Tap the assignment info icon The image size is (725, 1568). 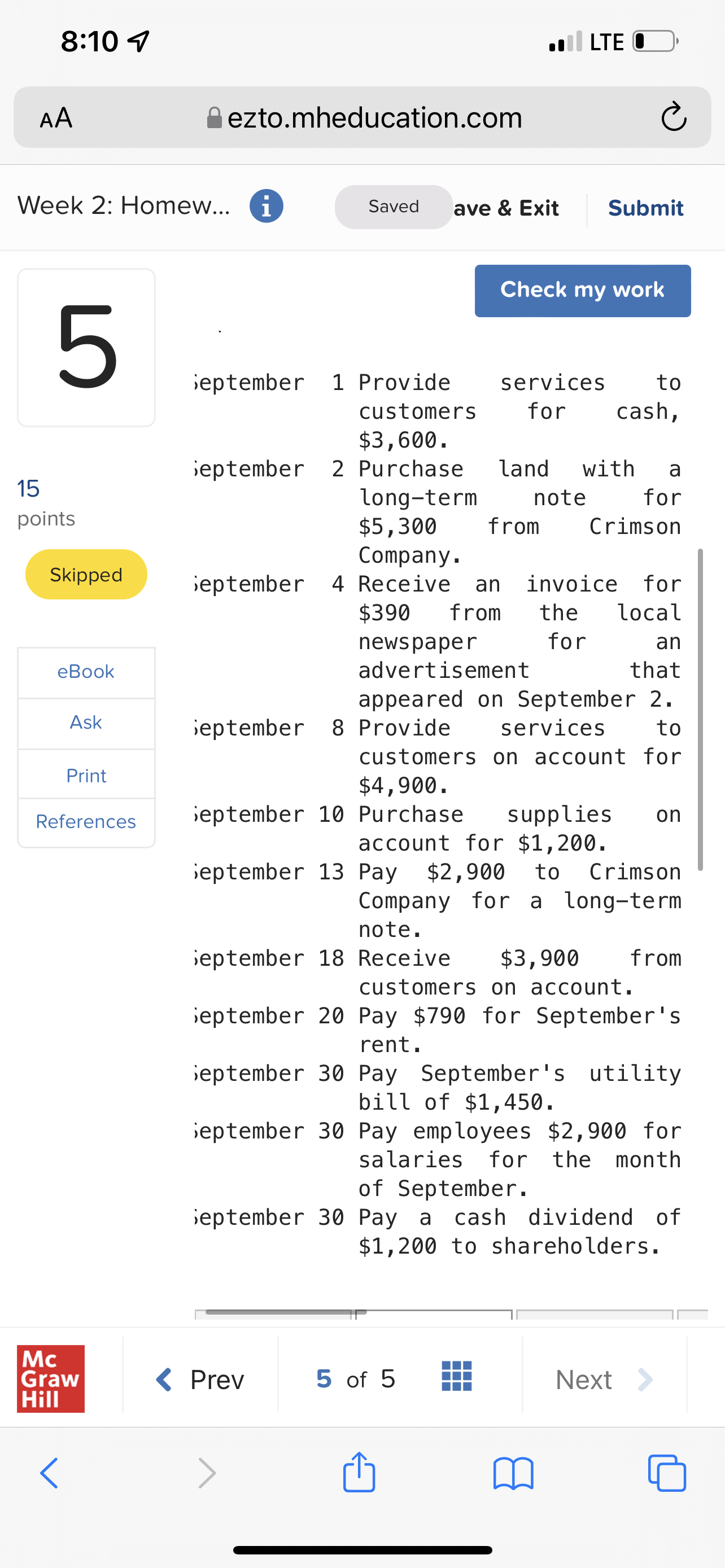[266, 207]
